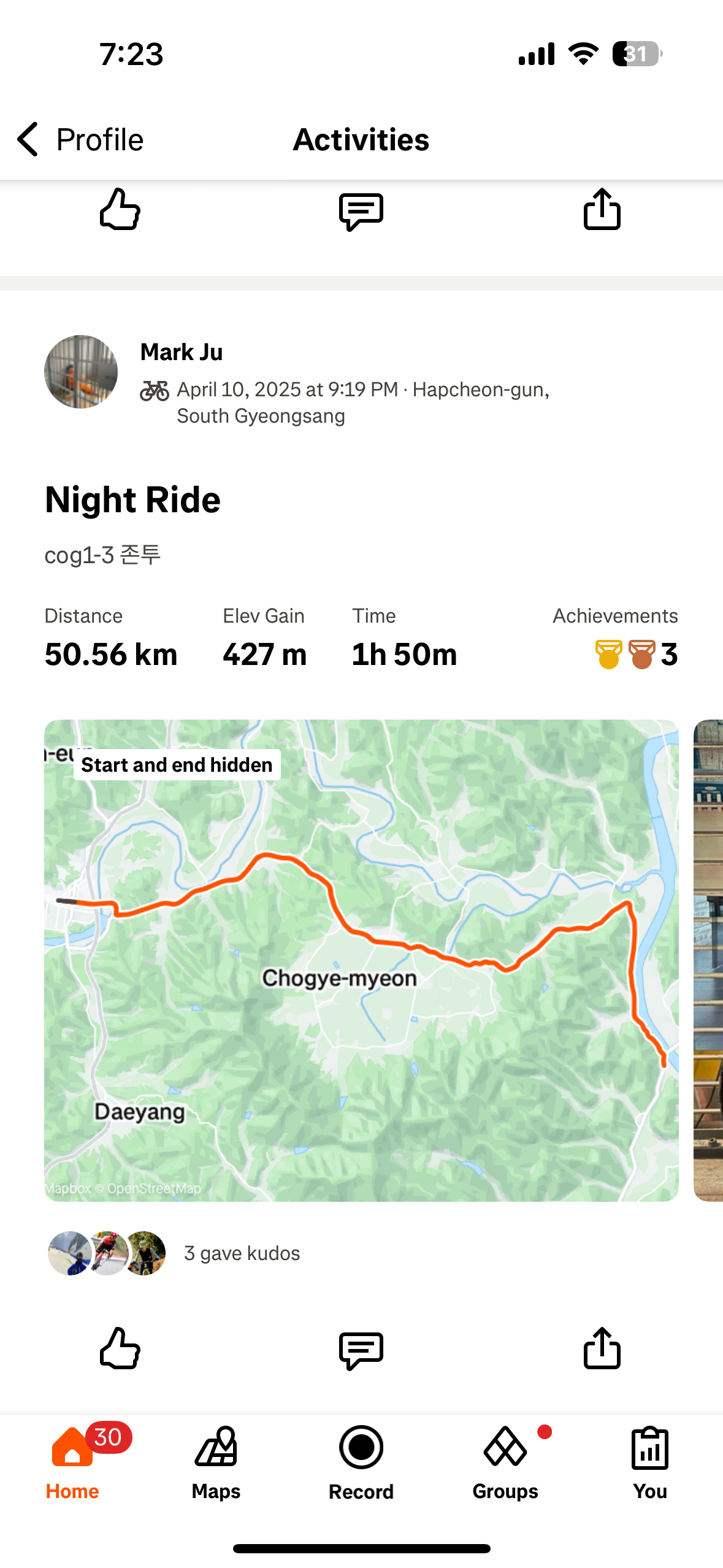The image size is (723, 1568).
Task: Open the Chogye-myeon route map
Action: coord(361,960)
